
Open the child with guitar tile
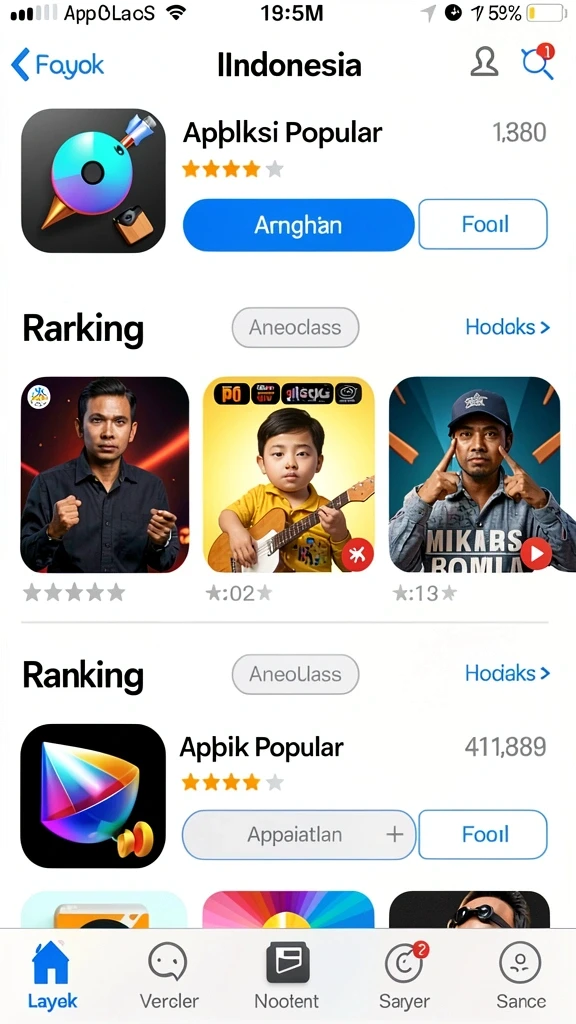tap(289, 475)
